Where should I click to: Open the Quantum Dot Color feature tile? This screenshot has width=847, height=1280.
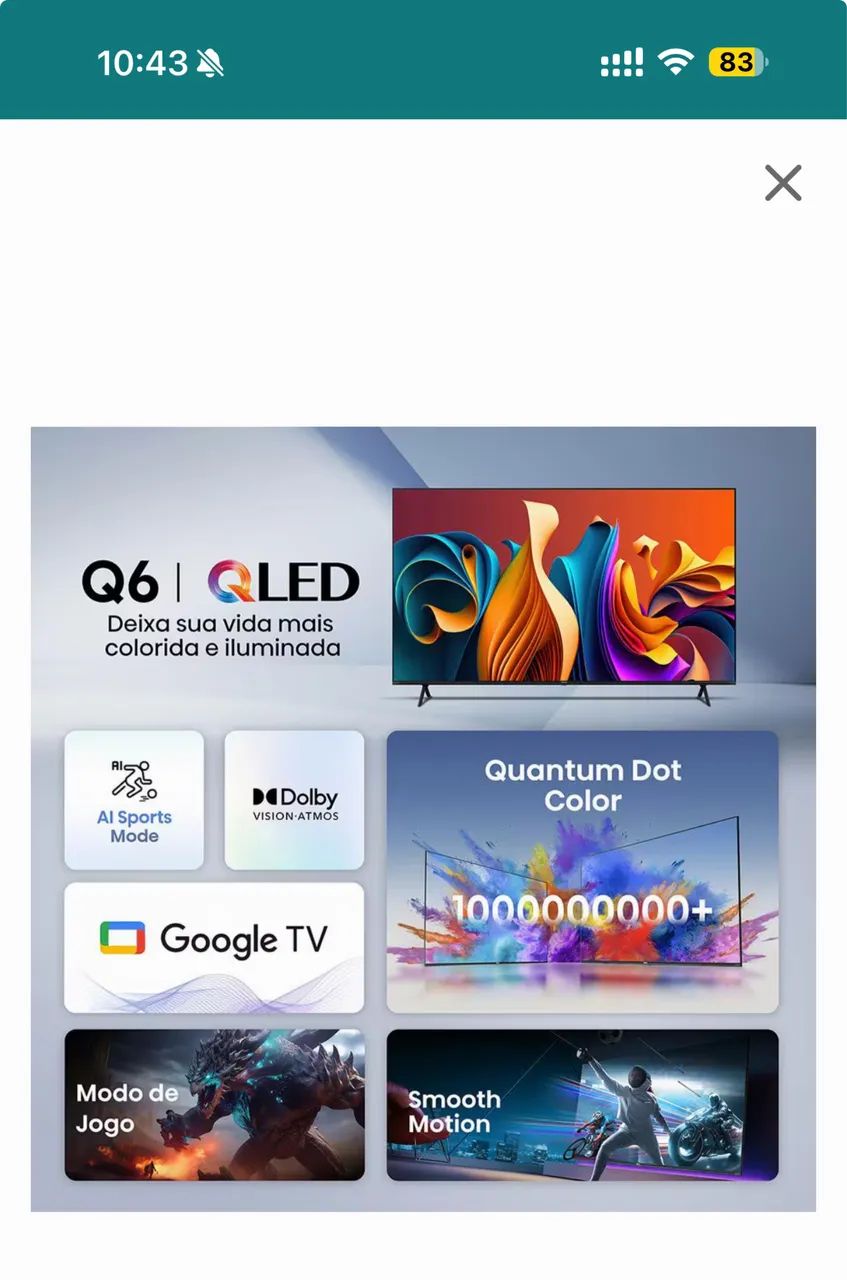583,870
